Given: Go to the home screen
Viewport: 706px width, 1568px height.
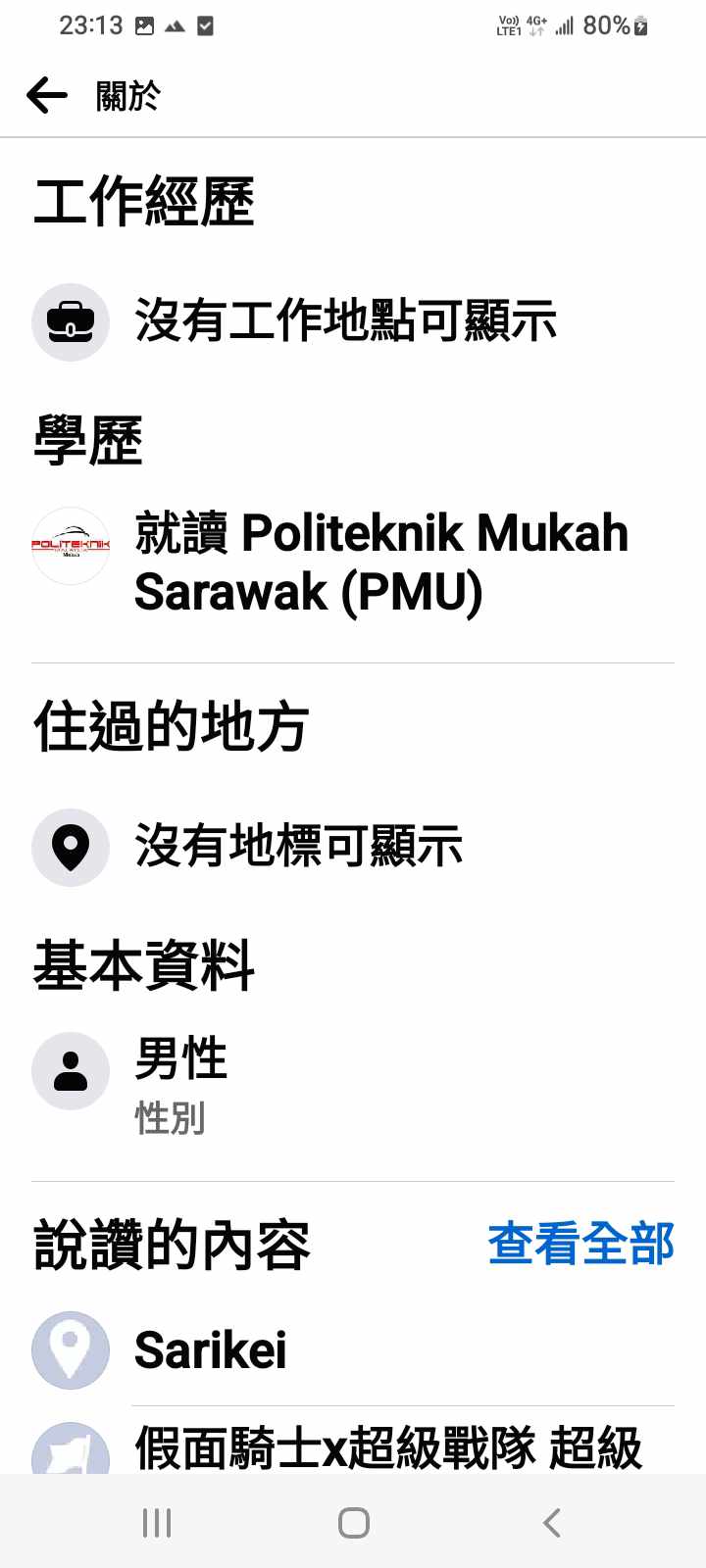Looking at the screenshot, I should pos(353,1522).
